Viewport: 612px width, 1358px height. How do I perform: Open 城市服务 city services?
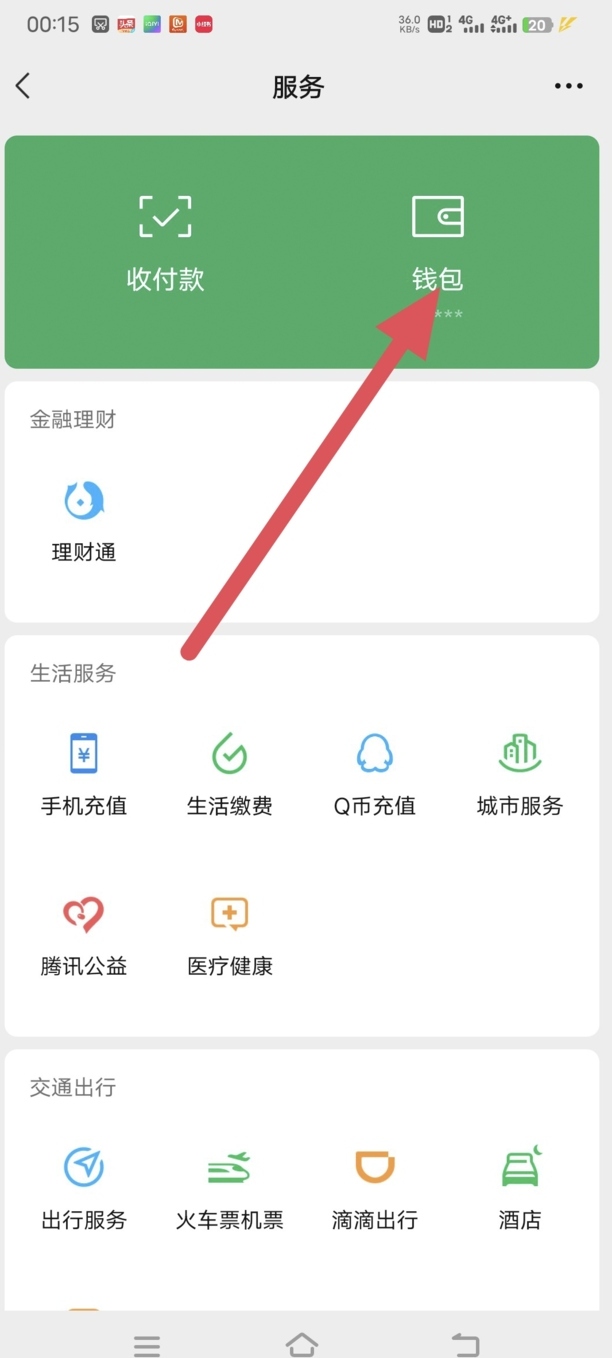point(520,774)
